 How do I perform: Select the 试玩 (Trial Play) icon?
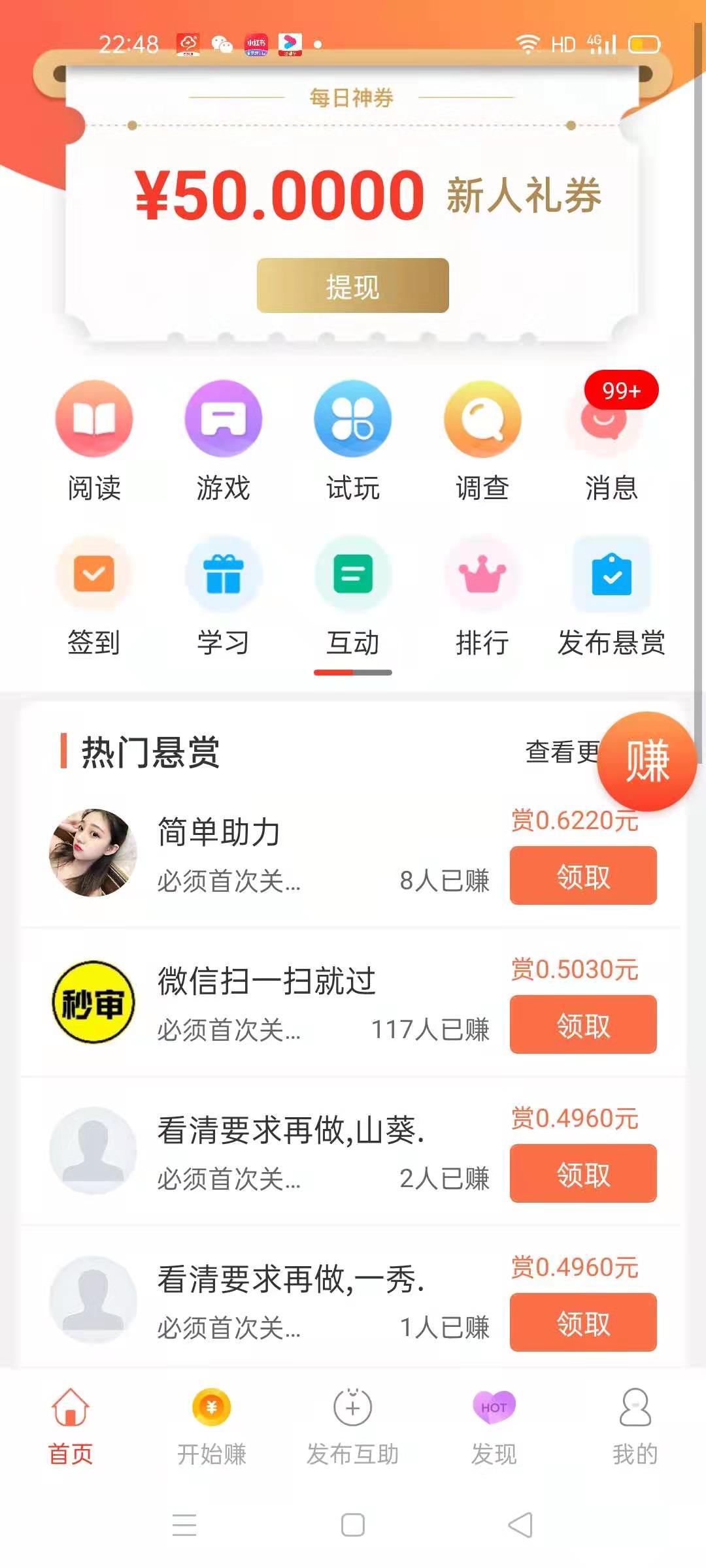tap(352, 419)
